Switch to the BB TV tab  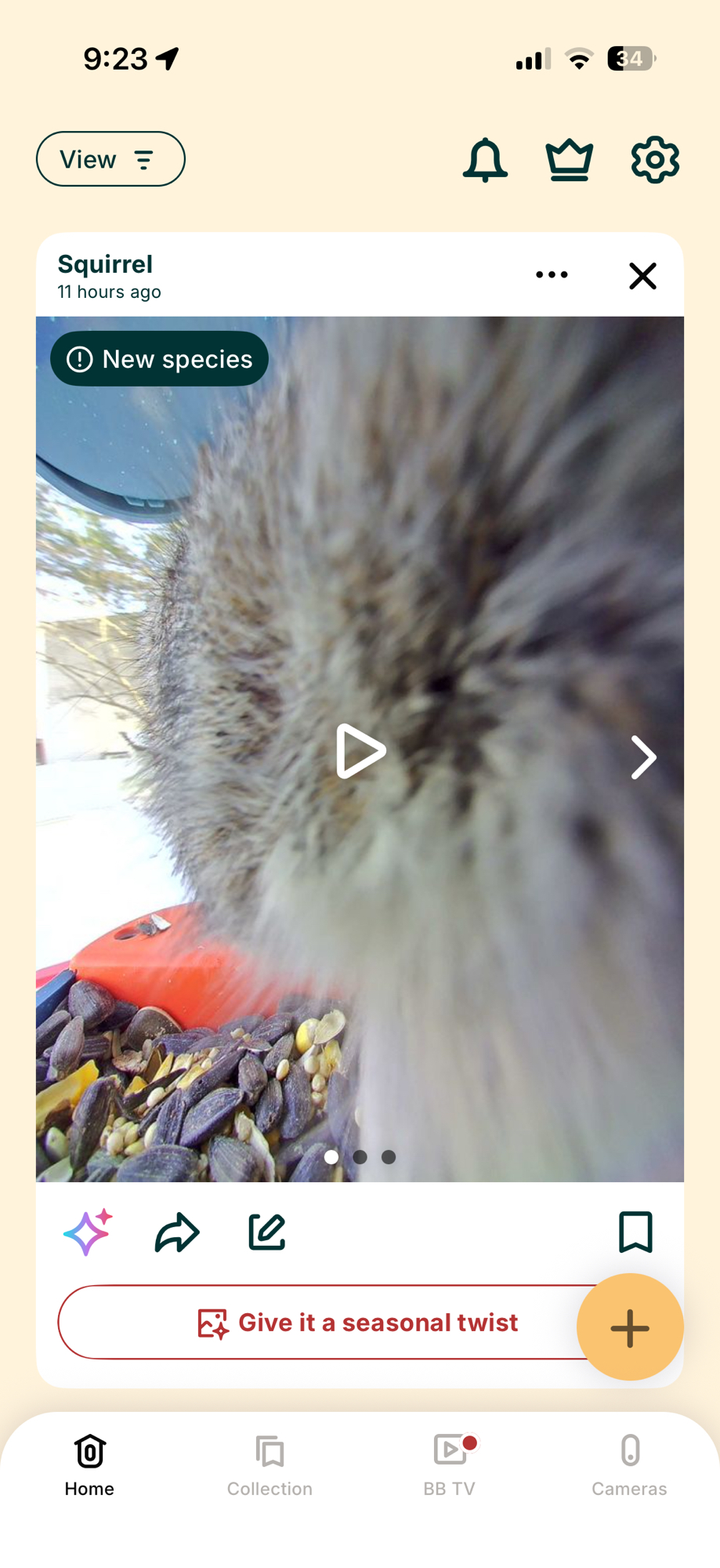pos(450,1466)
